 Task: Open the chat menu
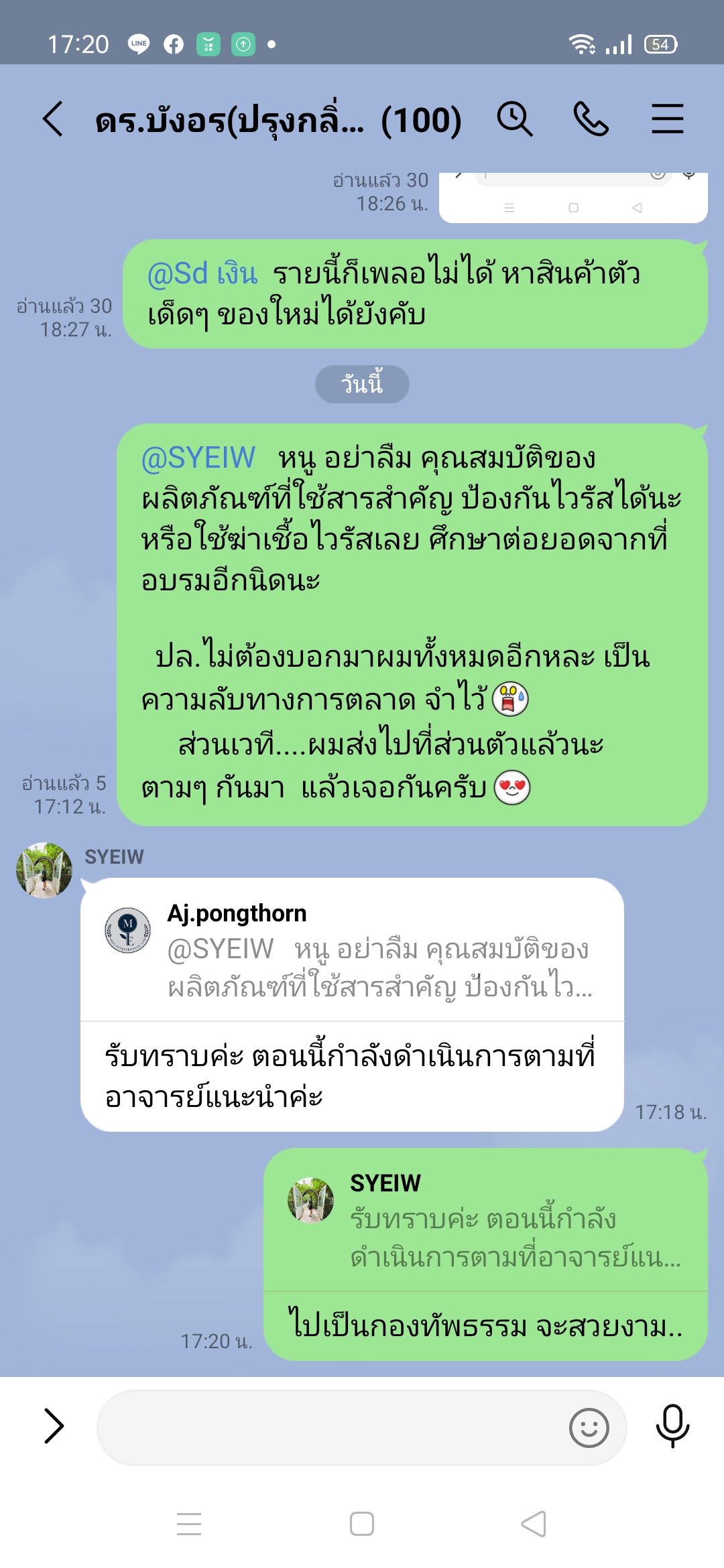click(x=667, y=119)
